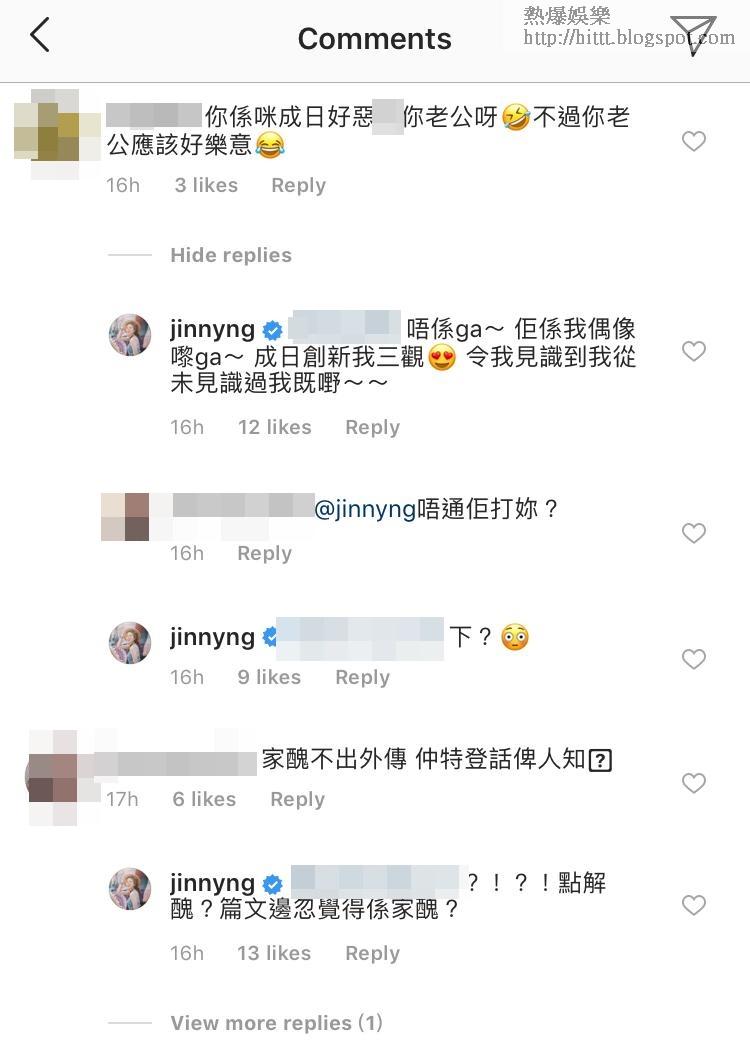
Task: Open jinnyng's profile from 13-likes reply
Action: point(212,883)
